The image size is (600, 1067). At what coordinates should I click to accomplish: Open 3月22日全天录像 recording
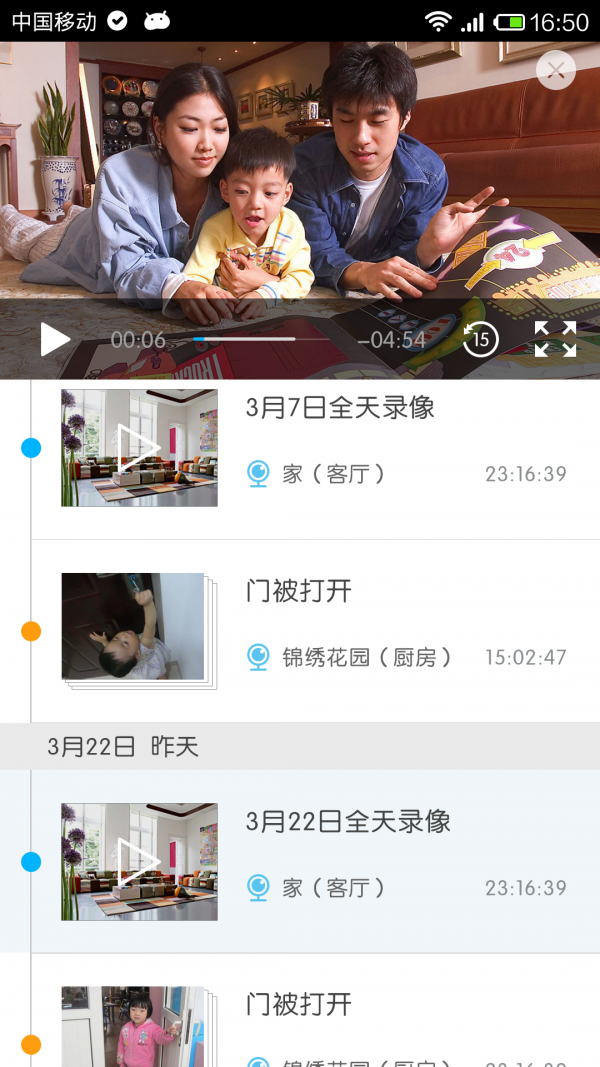340,860
